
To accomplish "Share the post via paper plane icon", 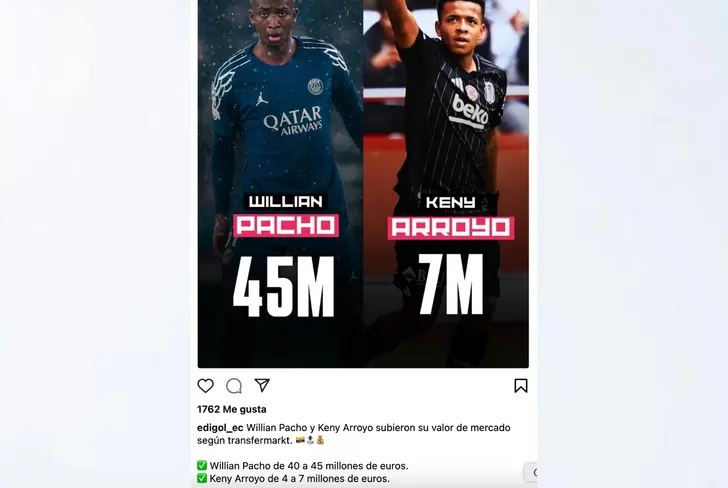I will point(262,386).
